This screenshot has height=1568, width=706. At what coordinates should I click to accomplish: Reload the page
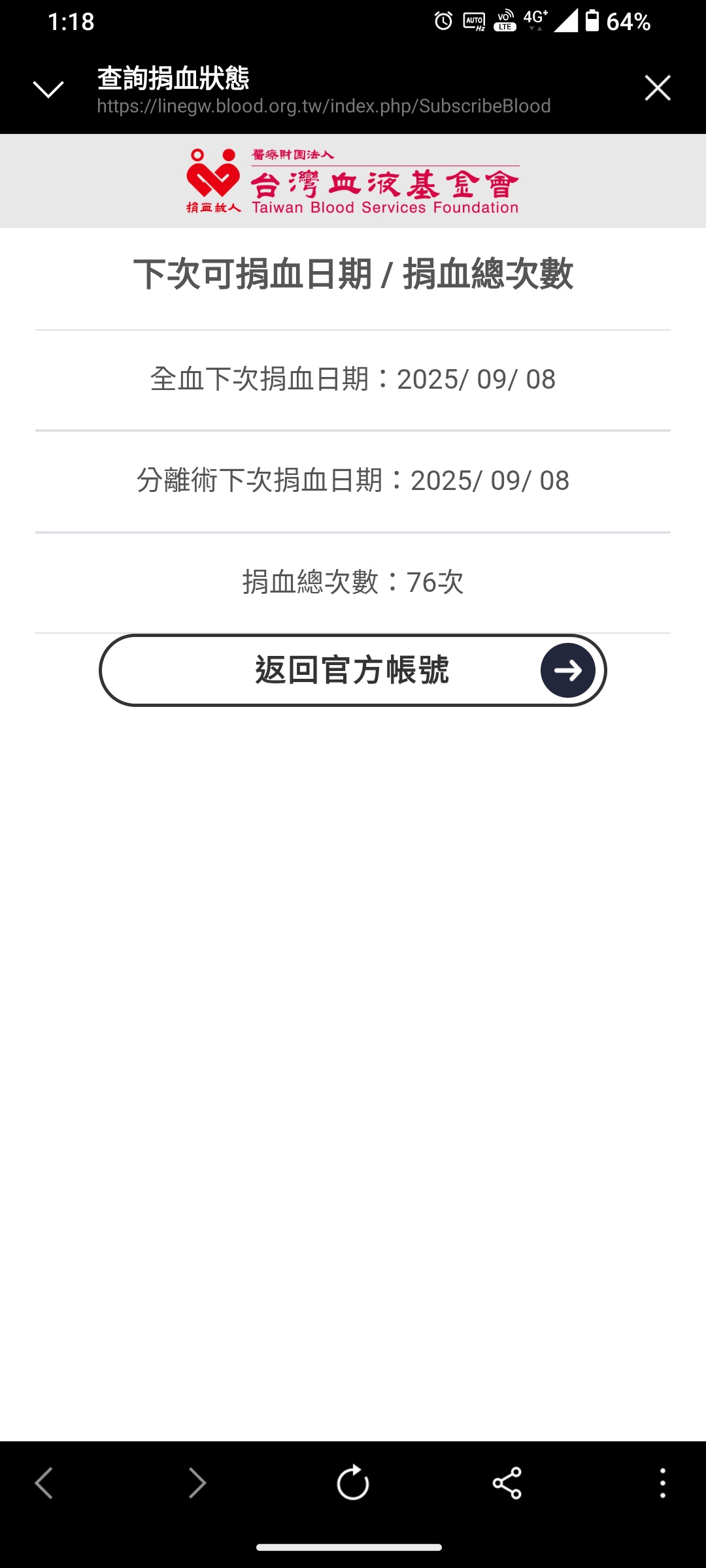[353, 1482]
